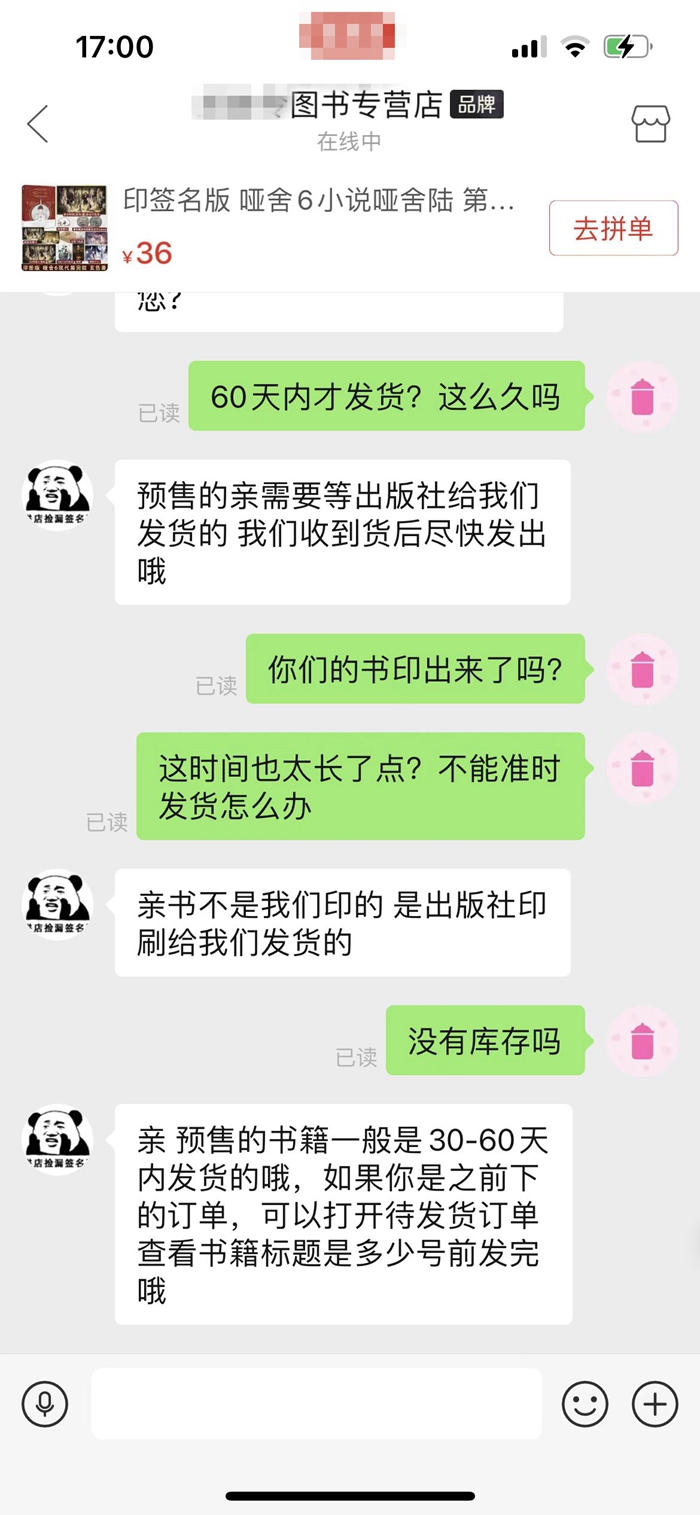Focus the message text field

click(x=316, y=1404)
